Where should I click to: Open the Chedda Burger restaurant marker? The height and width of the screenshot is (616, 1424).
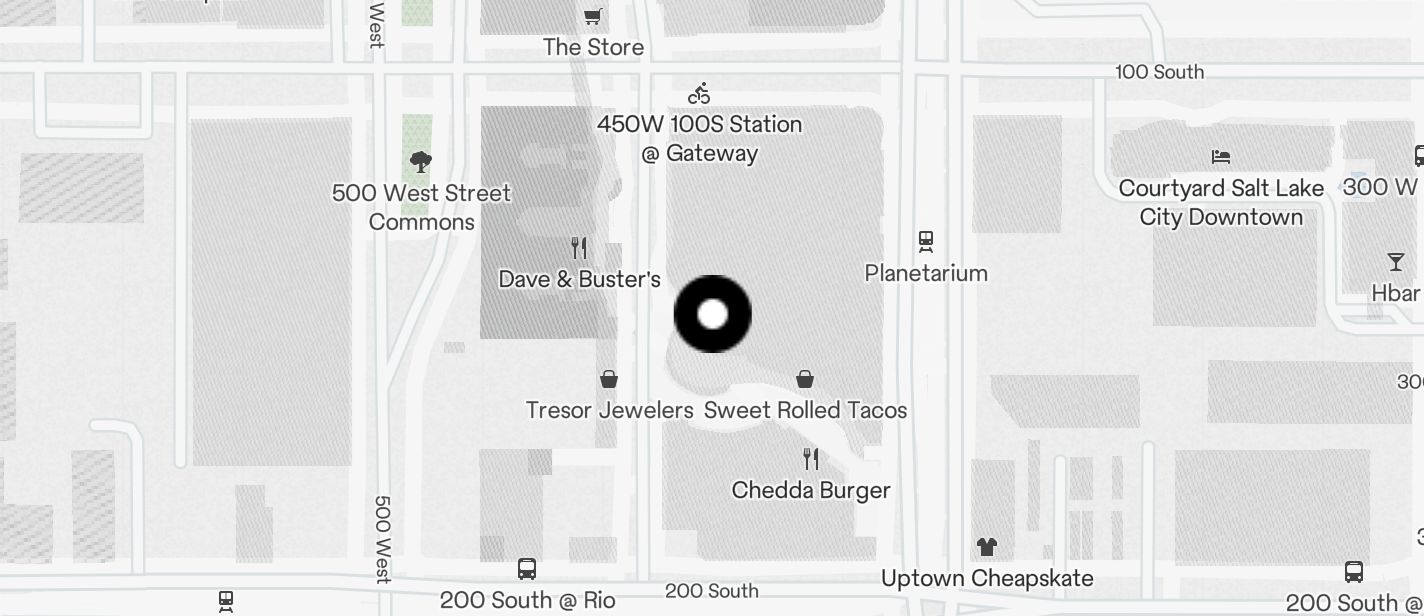coord(811,459)
